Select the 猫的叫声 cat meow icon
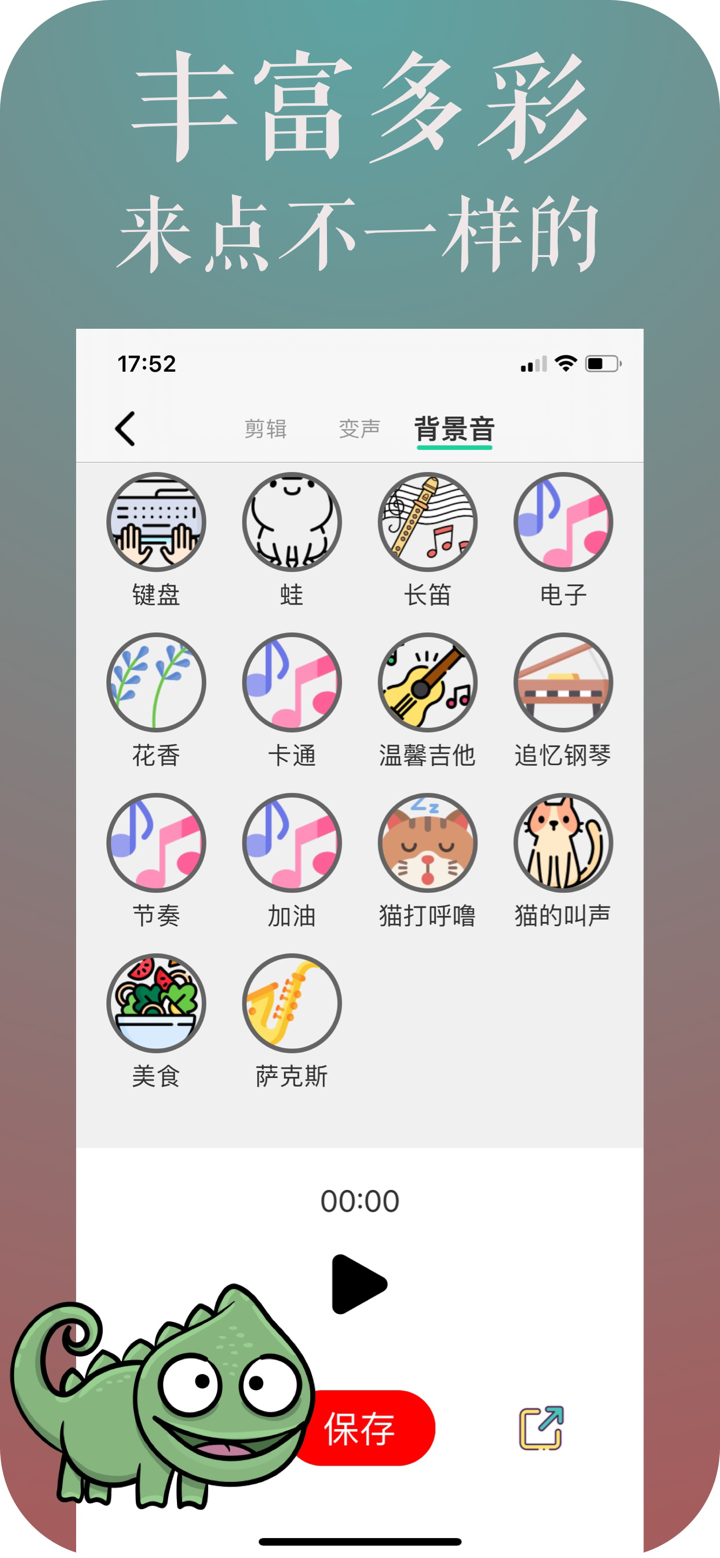The height and width of the screenshot is (1558, 720). coord(563,843)
